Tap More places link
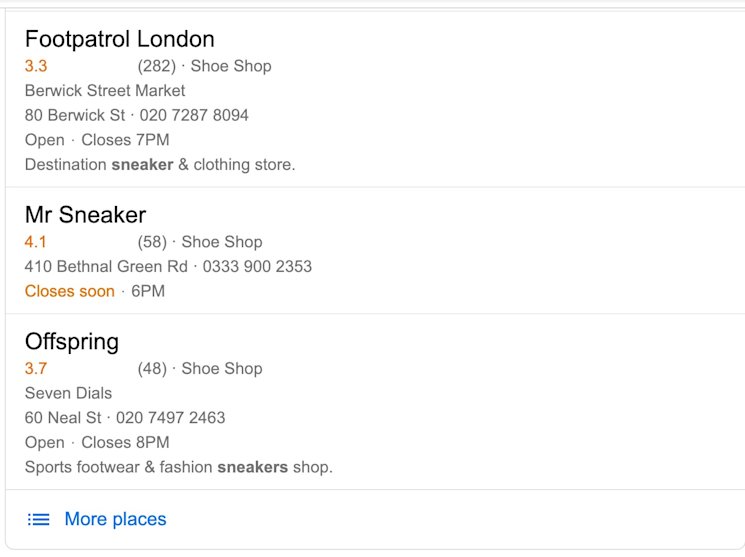Image resolution: width=745 pixels, height=557 pixels. pyautogui.click(x=115, y=519)
